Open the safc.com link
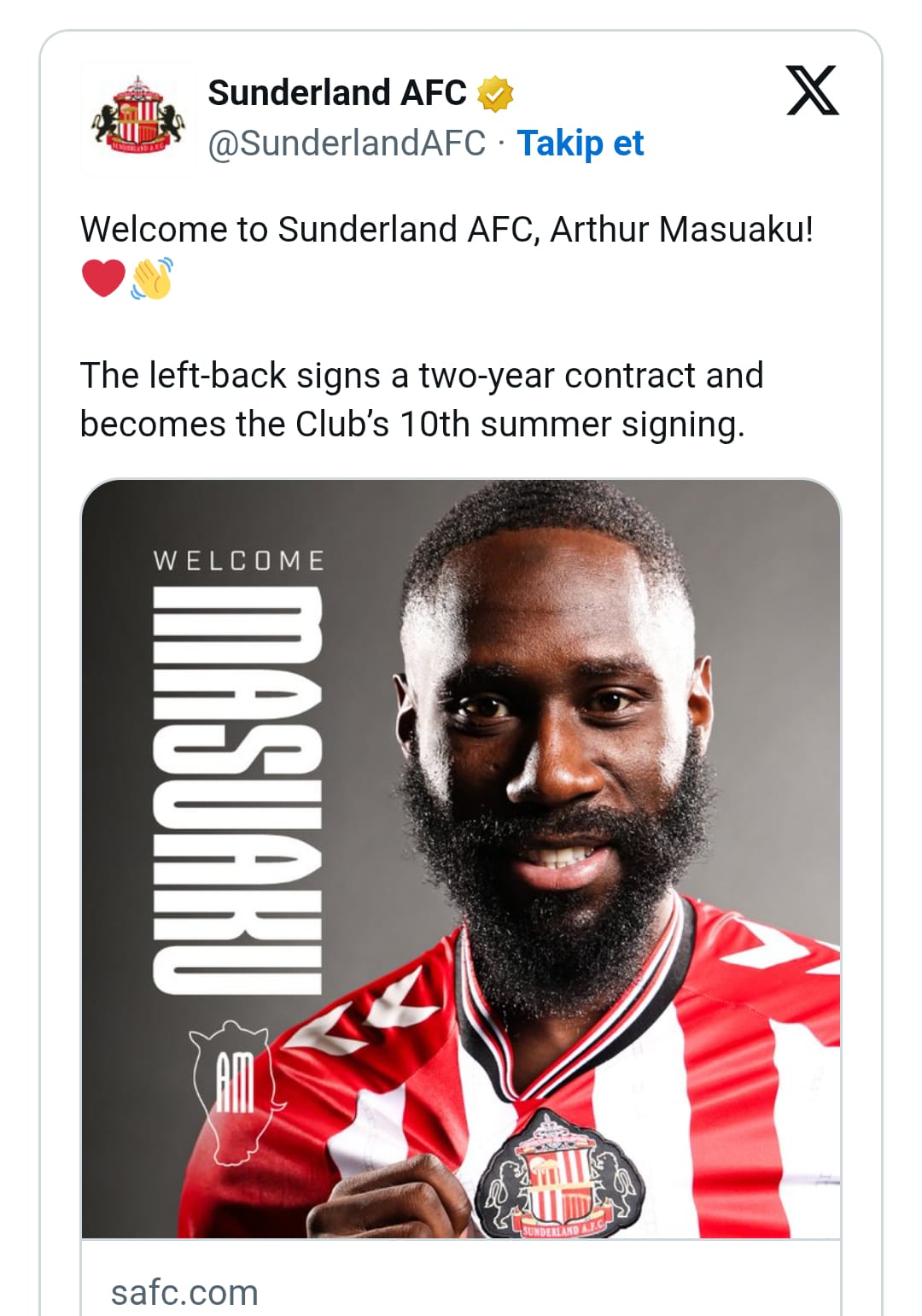This screenshot has width=922, height=1316. tap(184, 1291)
